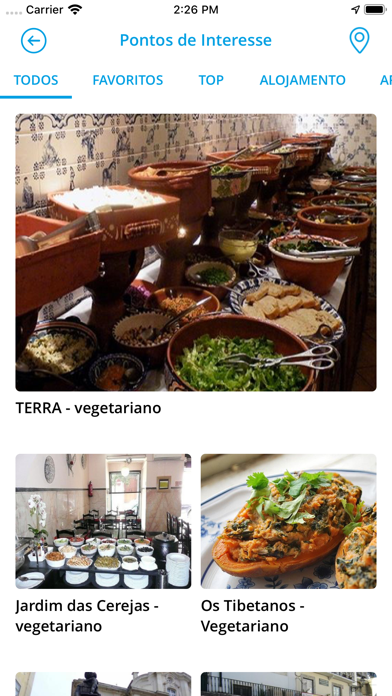The height and width of the screenshot is (696, 392).
Task: Open Jardim das Cerejas - vegetariano
Action: (x=103, y=544)
